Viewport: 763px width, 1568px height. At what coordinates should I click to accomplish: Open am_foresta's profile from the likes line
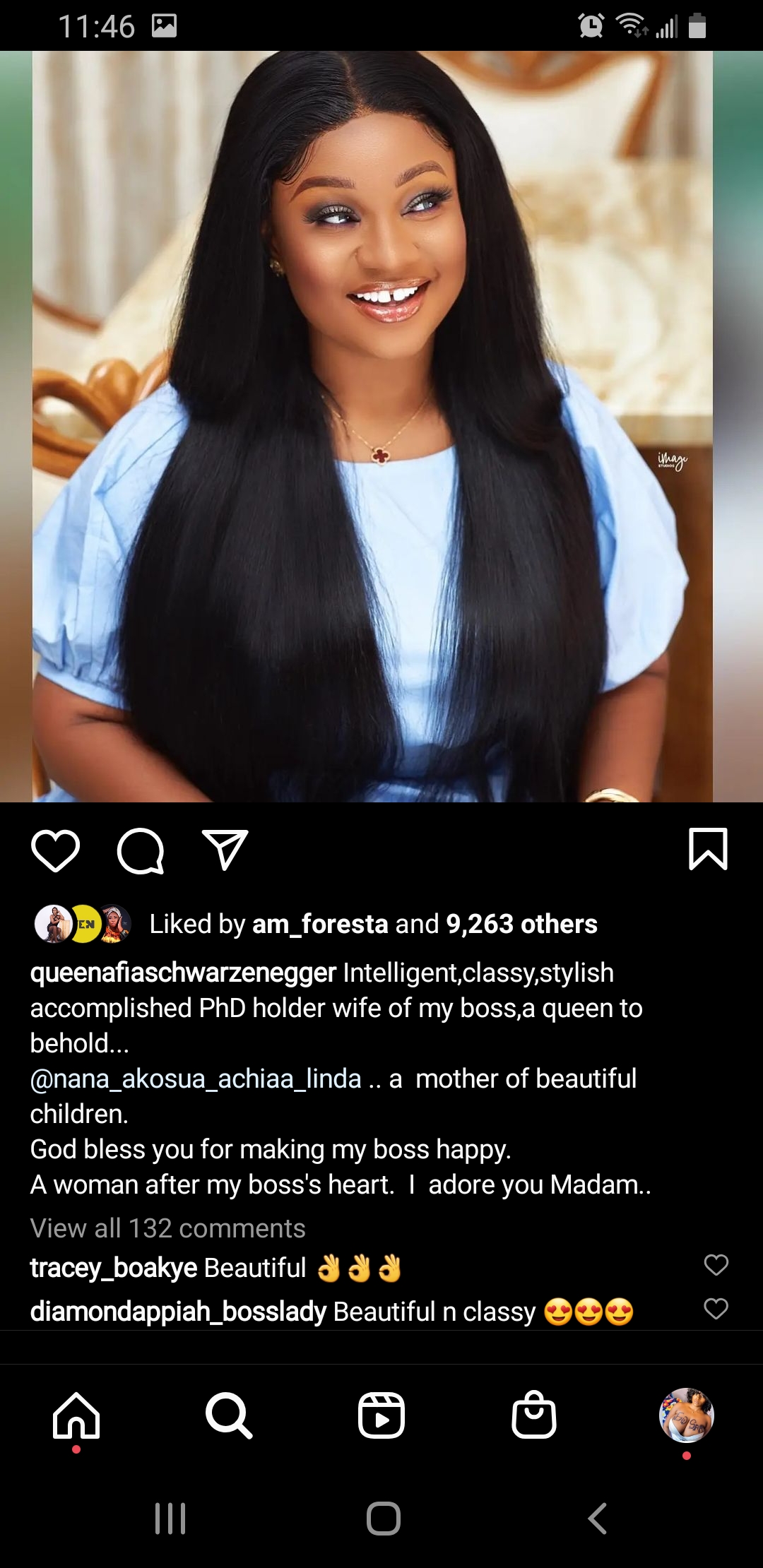coord(320,924)
